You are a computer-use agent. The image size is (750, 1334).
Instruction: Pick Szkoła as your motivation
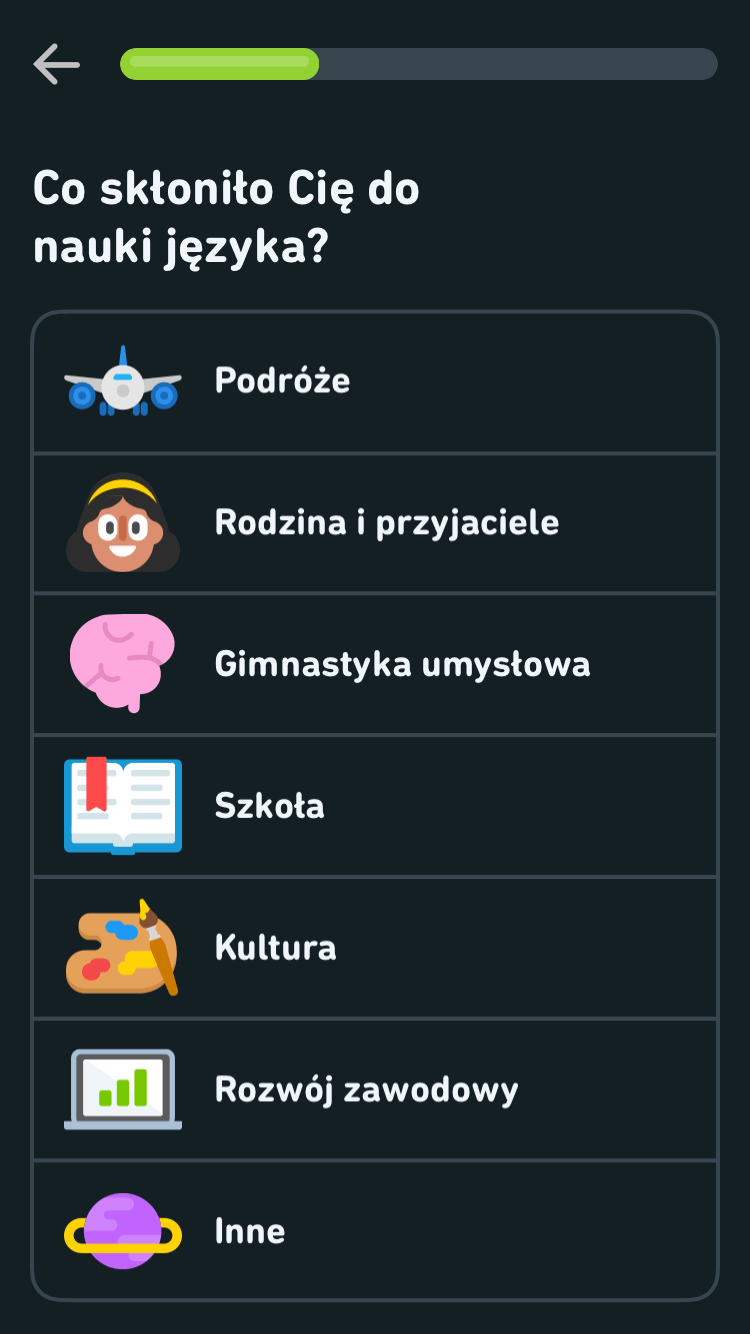375,807
